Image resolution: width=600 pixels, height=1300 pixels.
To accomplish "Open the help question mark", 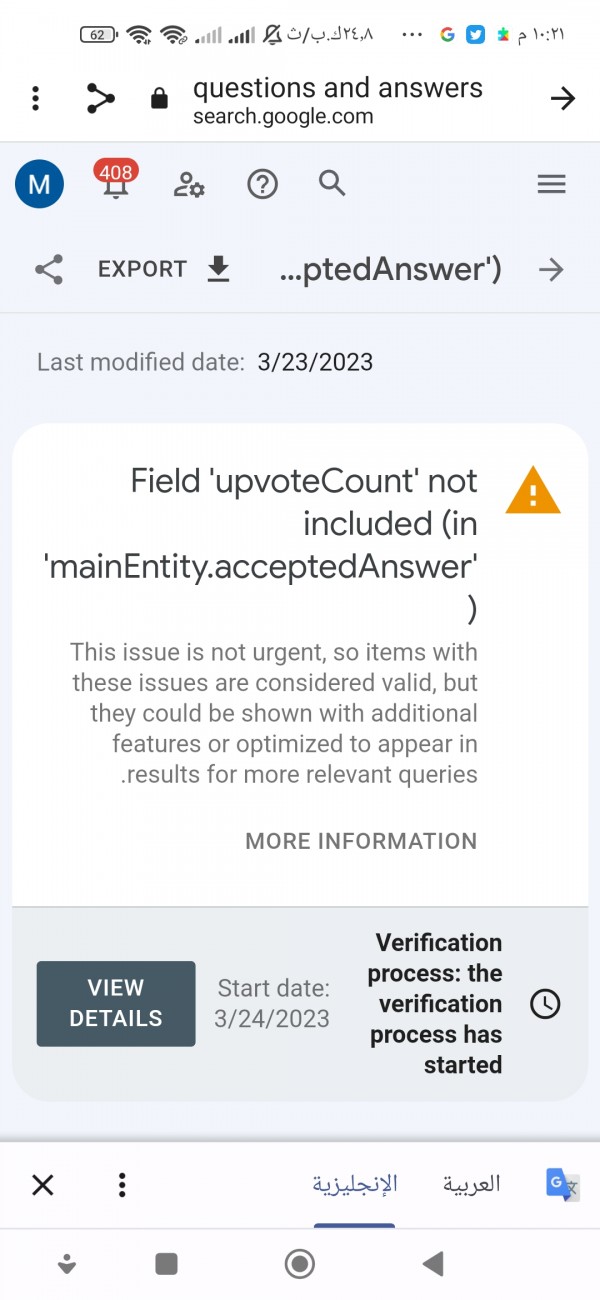I will click(x=262, y=184).
